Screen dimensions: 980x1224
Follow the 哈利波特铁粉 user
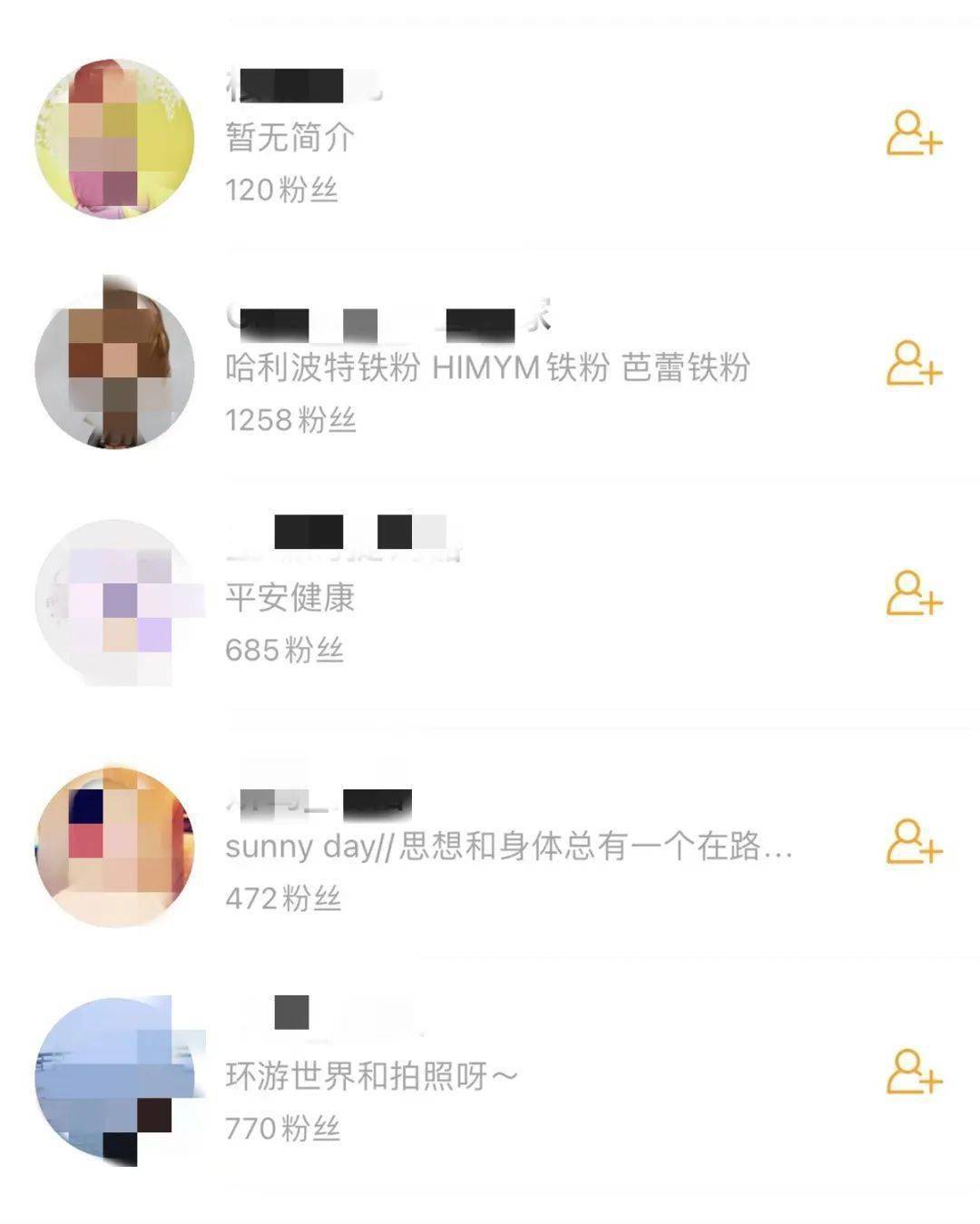tap(914, 364)
